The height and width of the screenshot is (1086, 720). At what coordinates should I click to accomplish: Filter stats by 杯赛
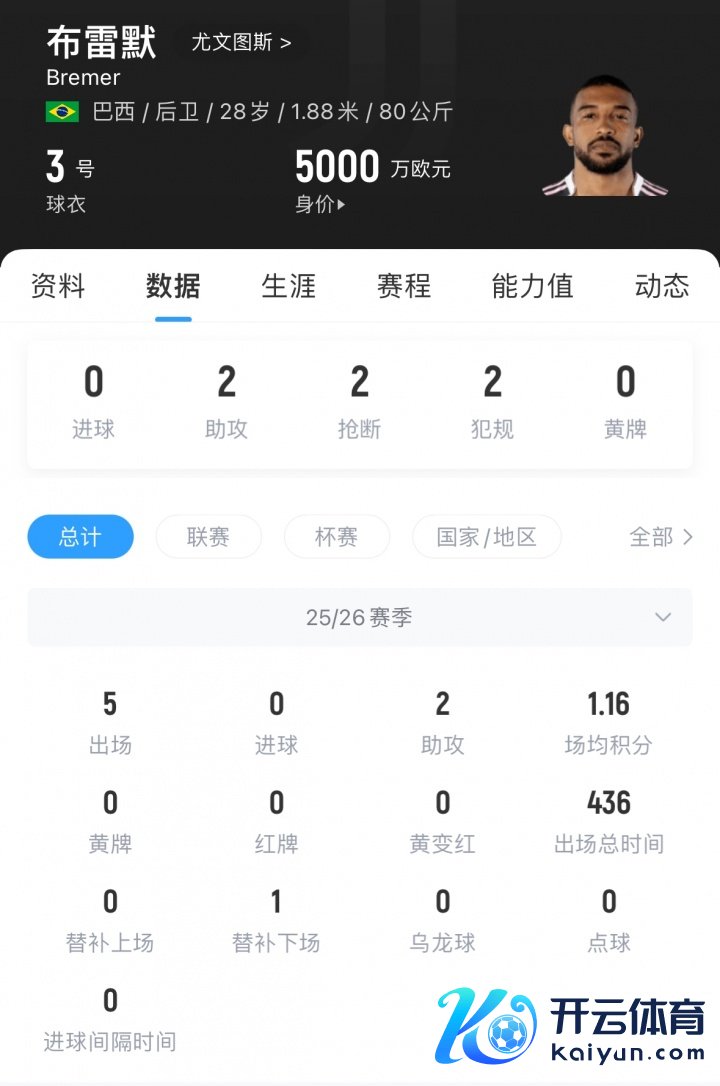pyautogui.click(x=336, y=537)
